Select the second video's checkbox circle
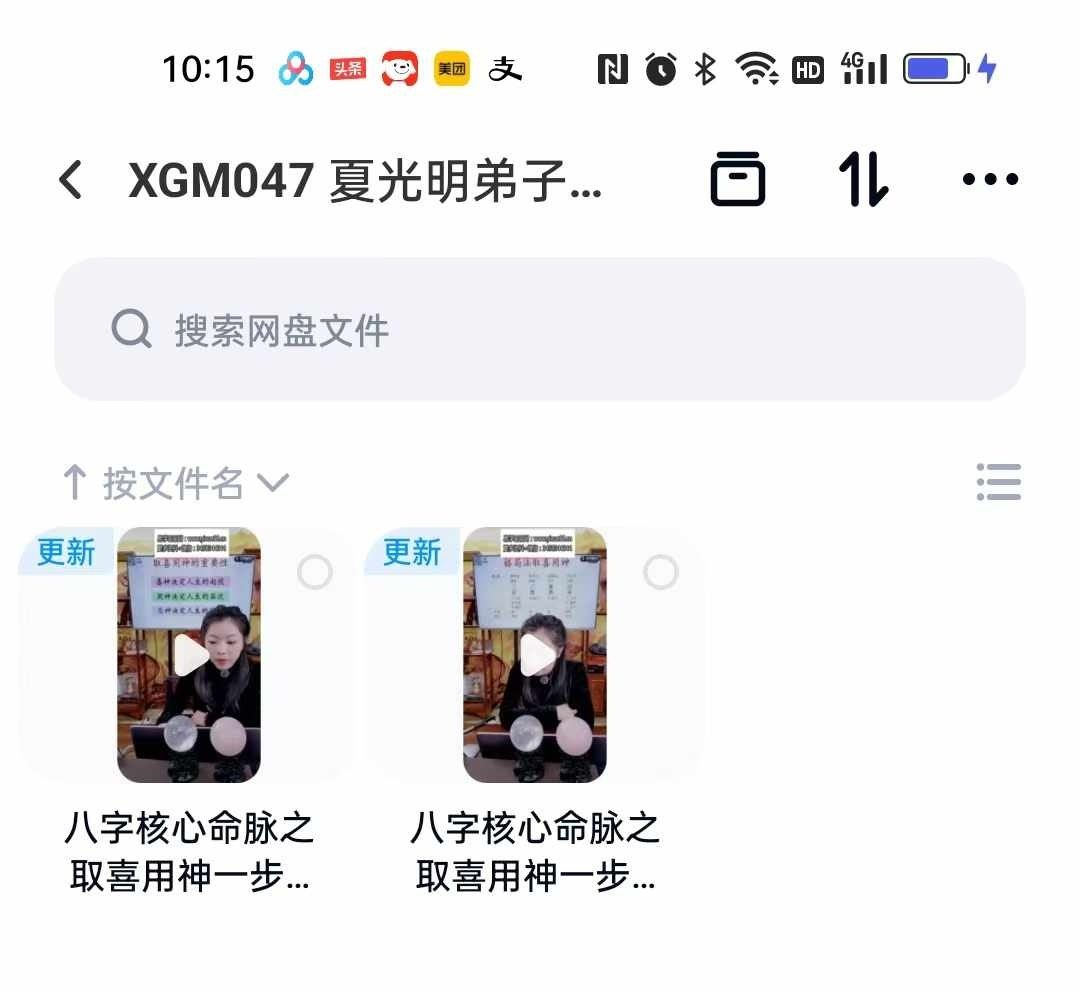Viewport: 1080px width, 992px height. [660, 573]
